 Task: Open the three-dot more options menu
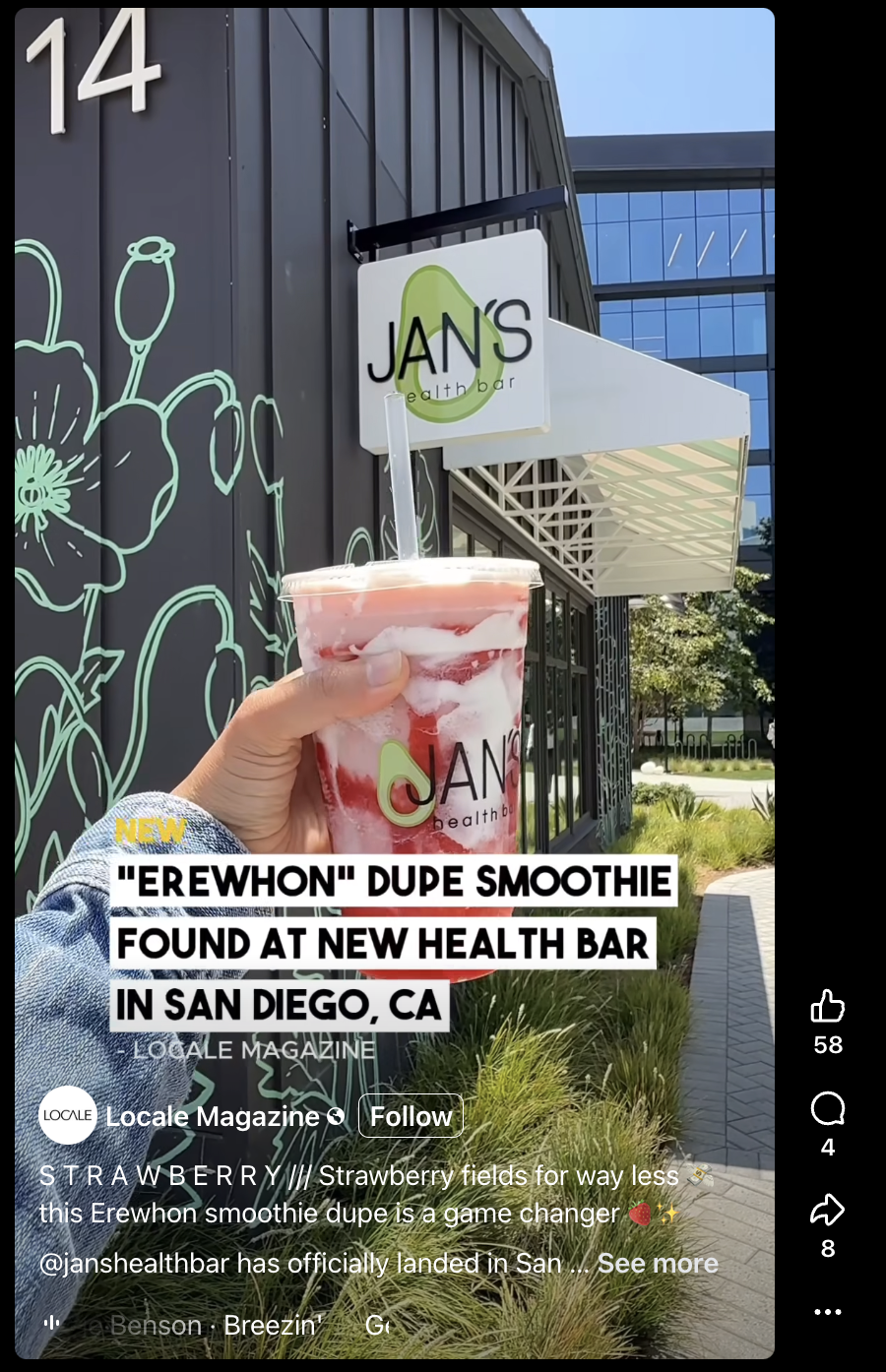(x=827, y=1312)
